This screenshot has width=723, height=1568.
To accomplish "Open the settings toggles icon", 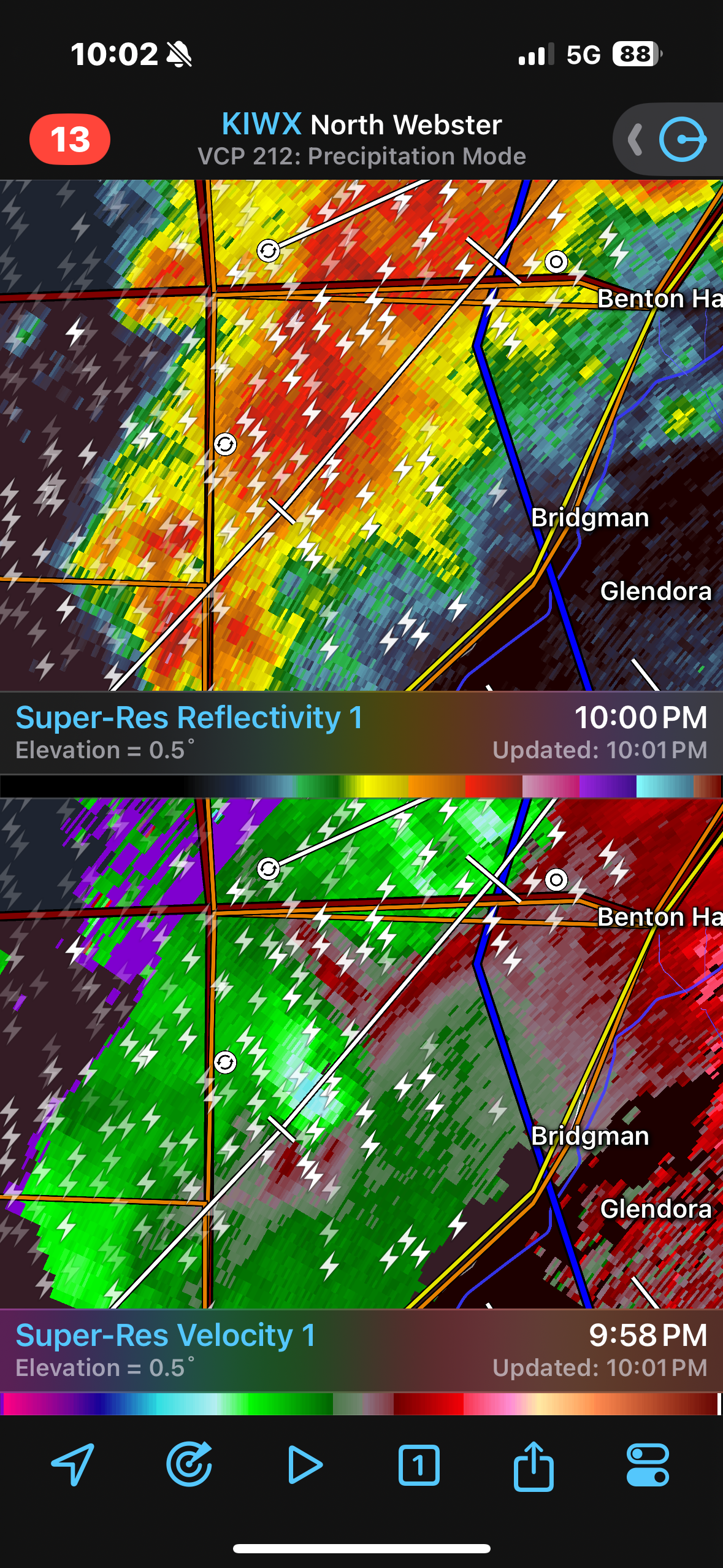I will [x=648, y=1465].
